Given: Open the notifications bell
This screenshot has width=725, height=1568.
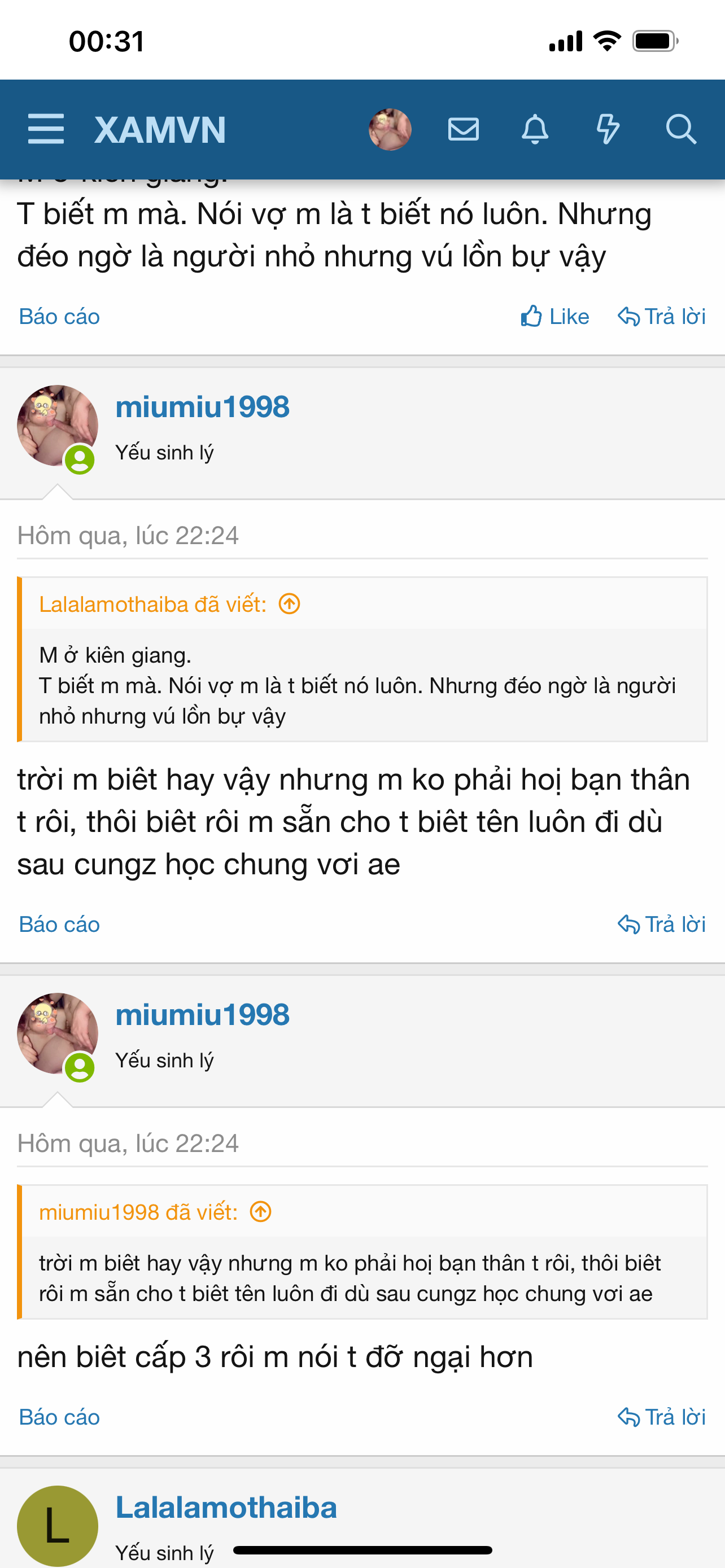Looking at the screenshot, I should 535,129.
